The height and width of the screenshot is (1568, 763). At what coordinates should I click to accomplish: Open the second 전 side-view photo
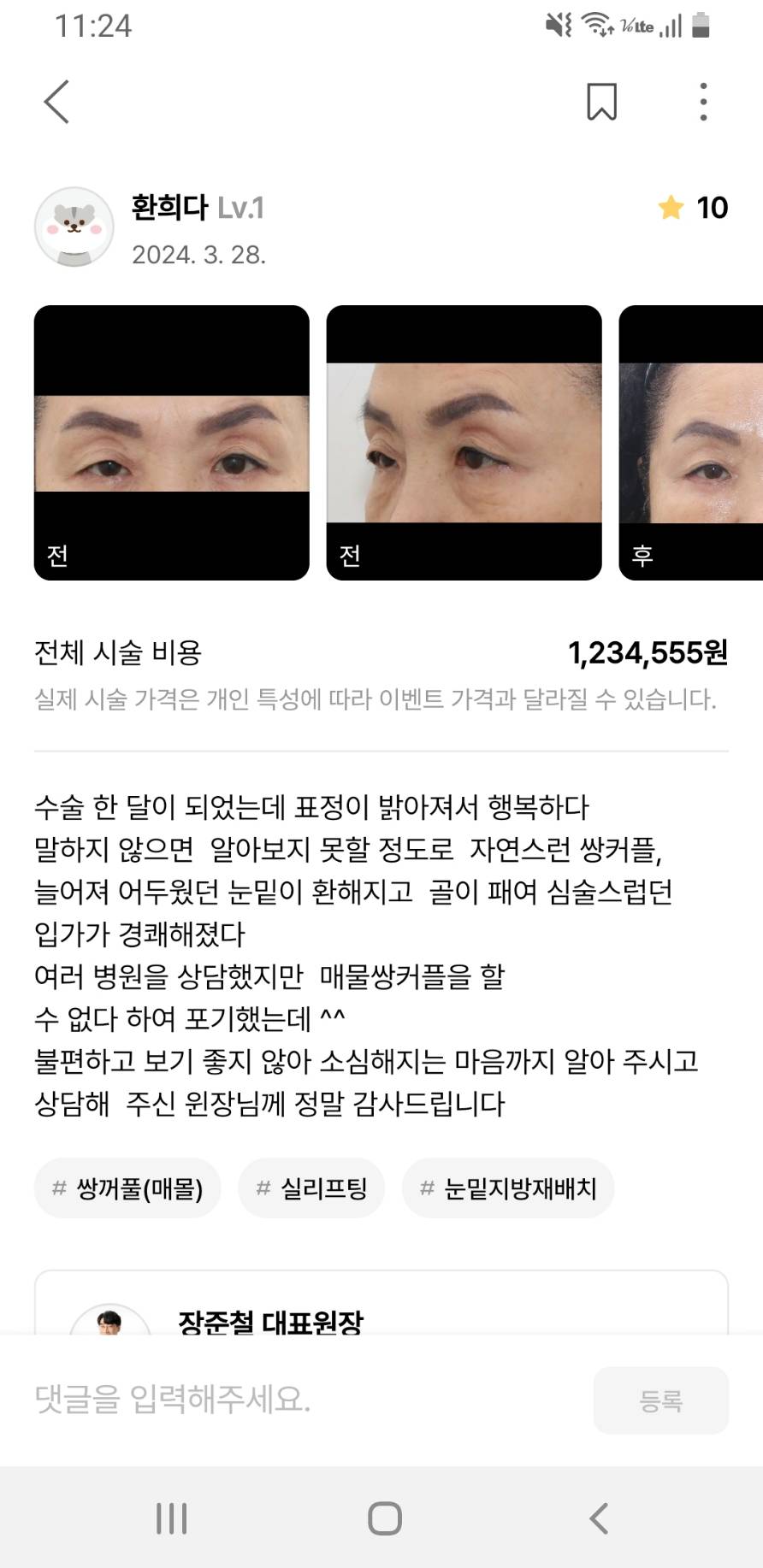point(464,442)
